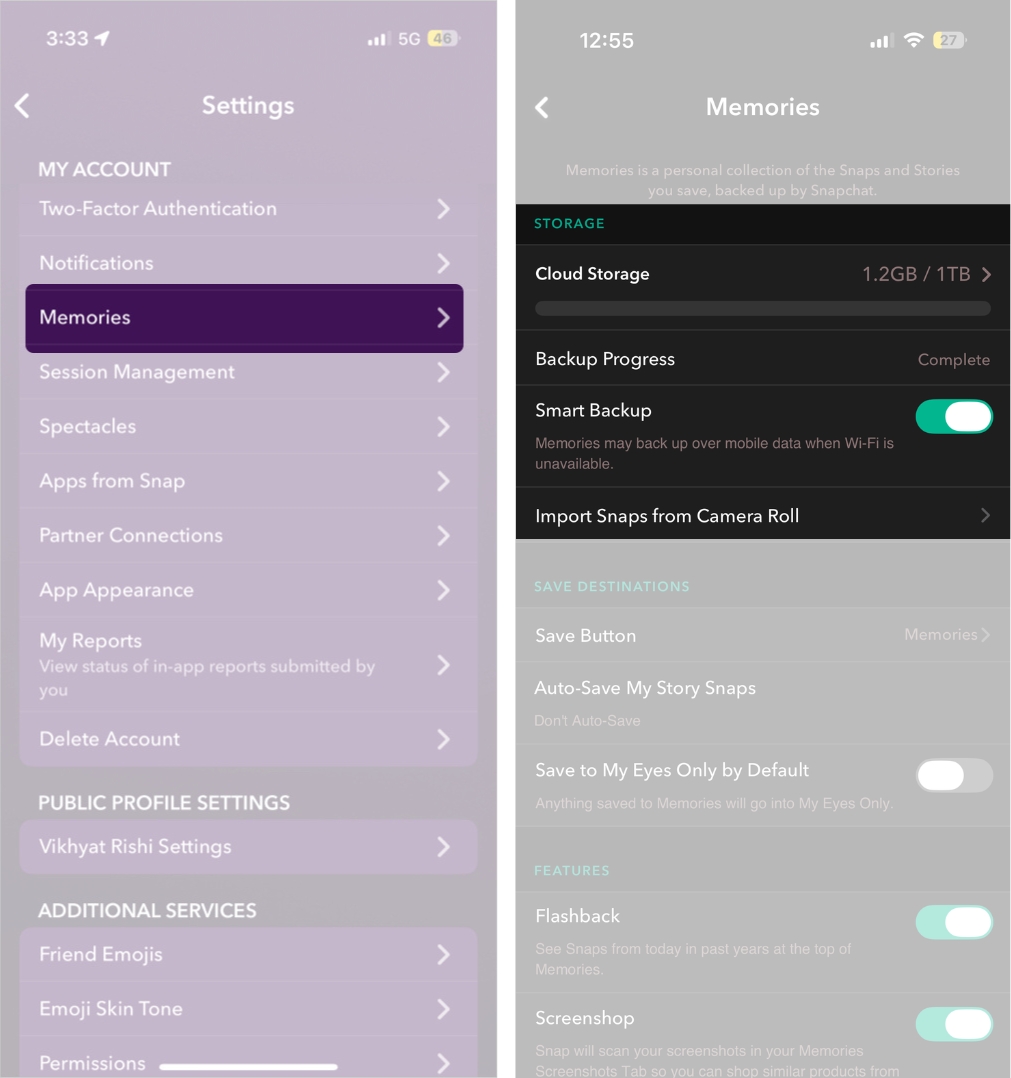Expand the Cloud Storage details

point(762,274)
